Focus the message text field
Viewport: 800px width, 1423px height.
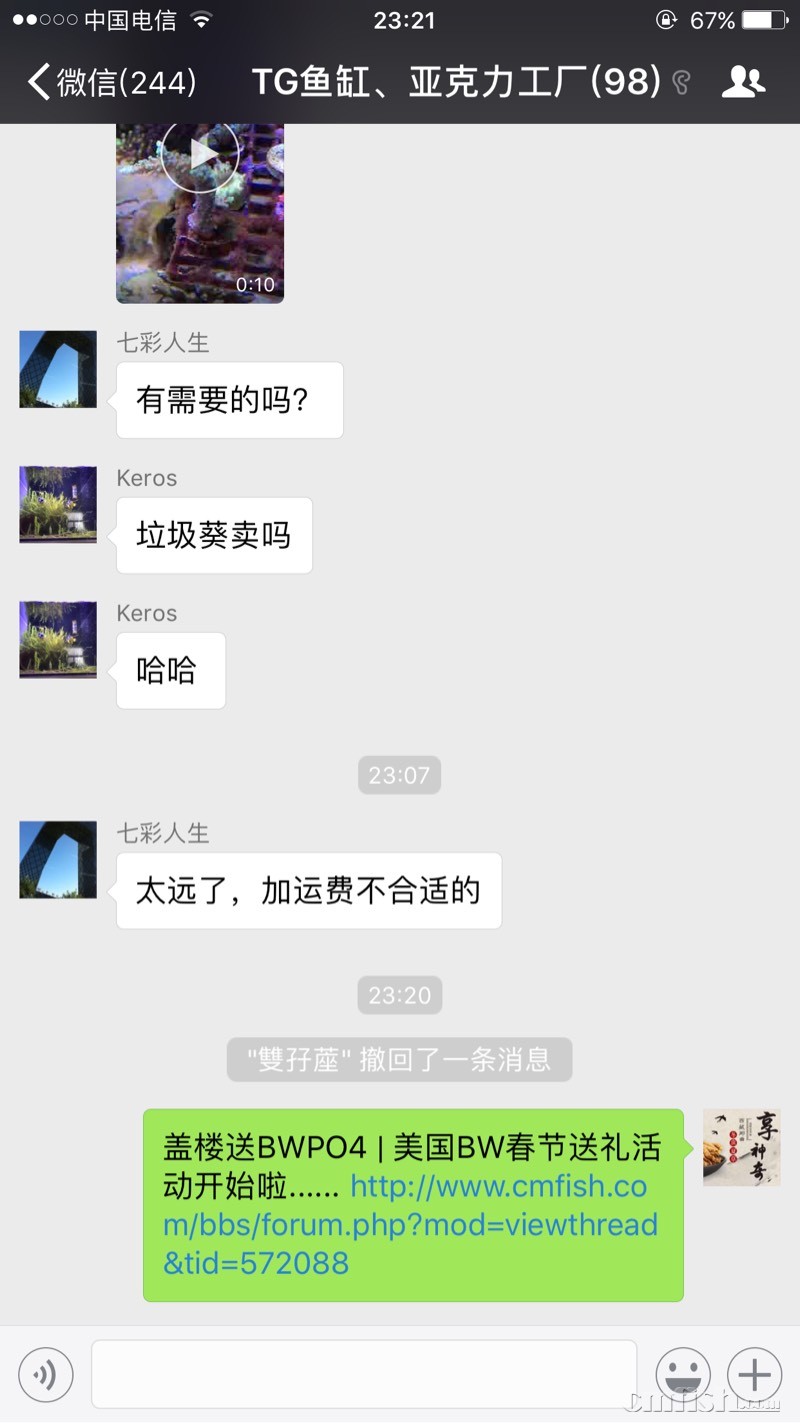click(x=364, y=1375)
